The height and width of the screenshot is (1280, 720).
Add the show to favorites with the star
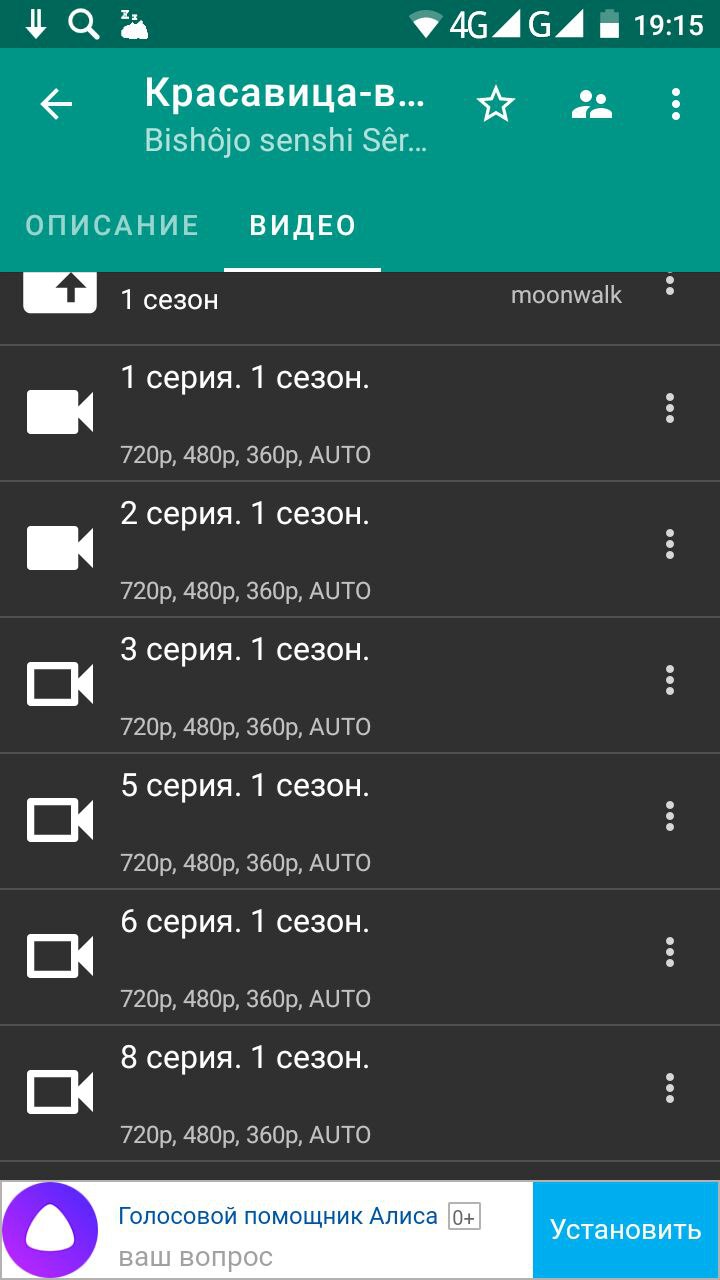click(495, 105)
